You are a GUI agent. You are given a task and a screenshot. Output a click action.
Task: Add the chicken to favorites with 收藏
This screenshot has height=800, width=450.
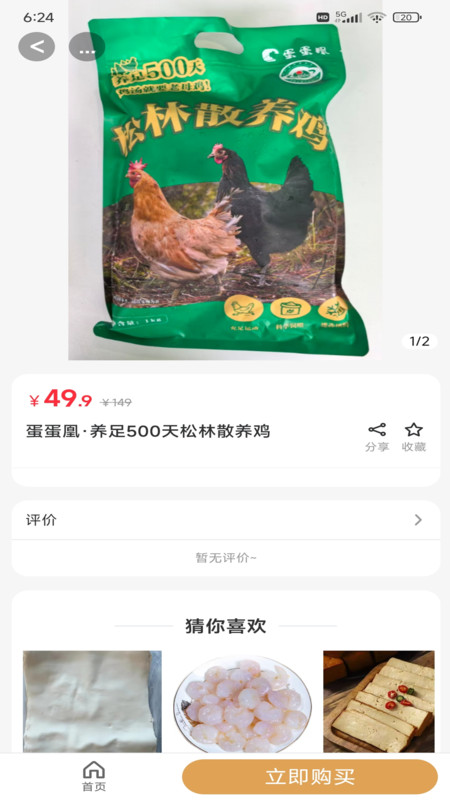point(414,437)
